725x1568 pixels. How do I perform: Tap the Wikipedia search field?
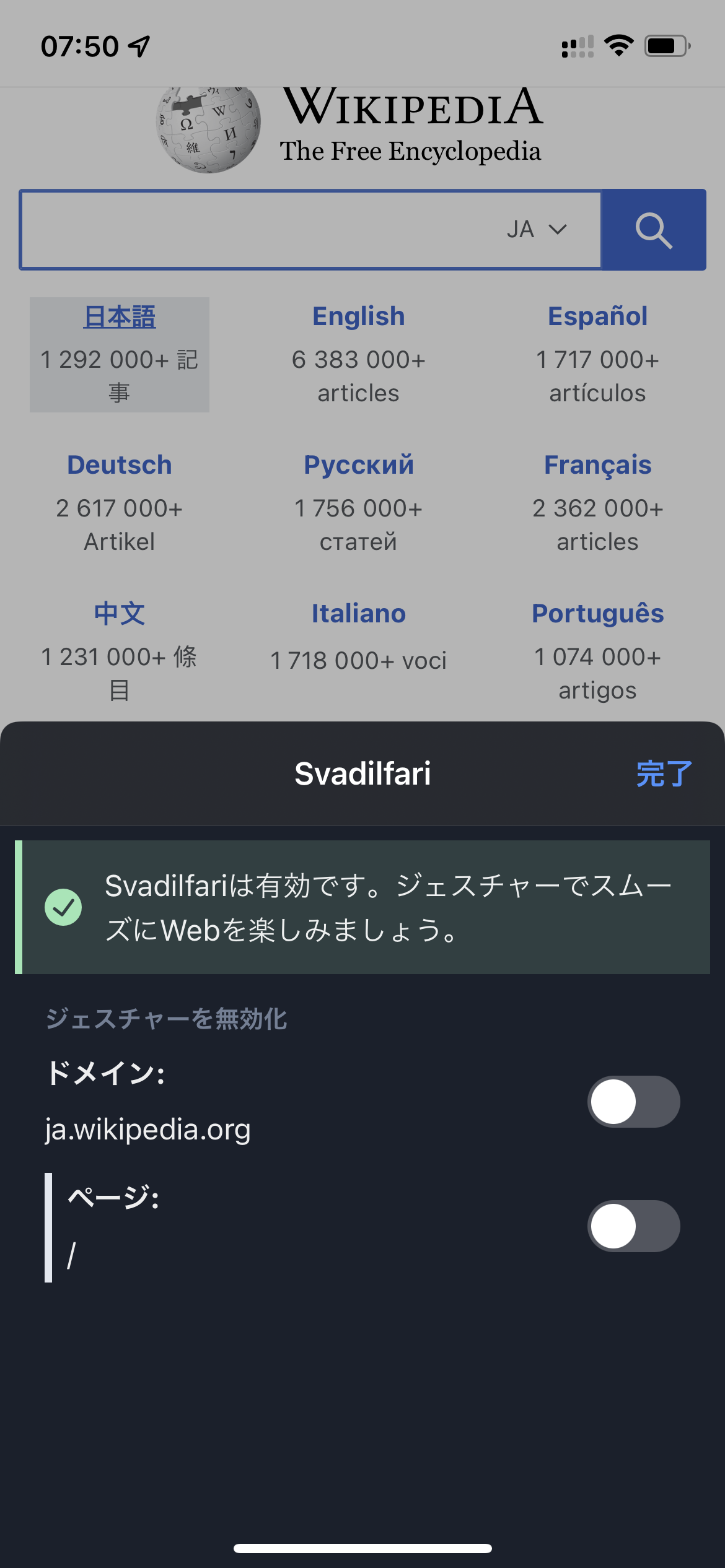pos(260,230)
